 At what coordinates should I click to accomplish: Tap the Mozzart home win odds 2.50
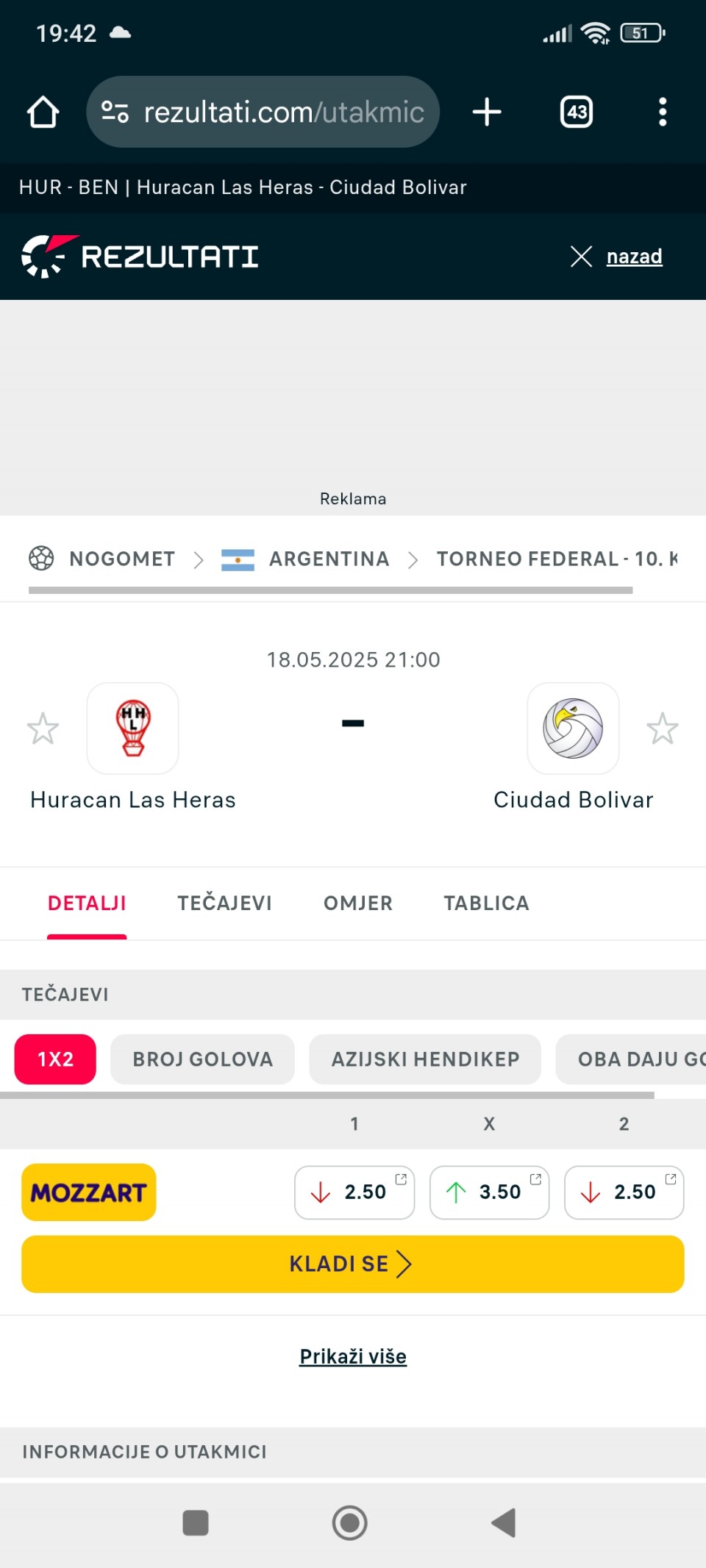click(x=354, y=1192)
